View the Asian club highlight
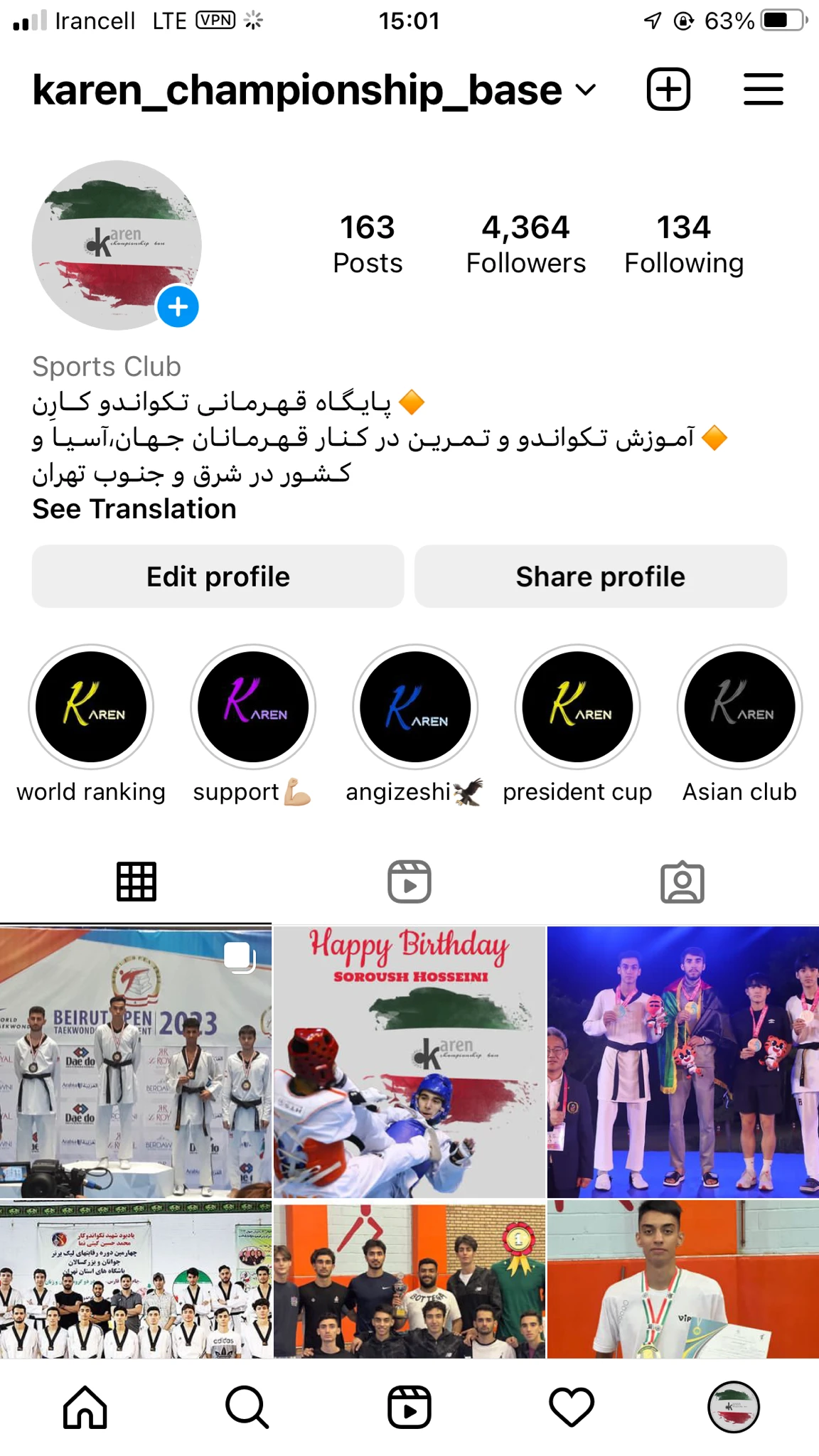 point(739,707)
